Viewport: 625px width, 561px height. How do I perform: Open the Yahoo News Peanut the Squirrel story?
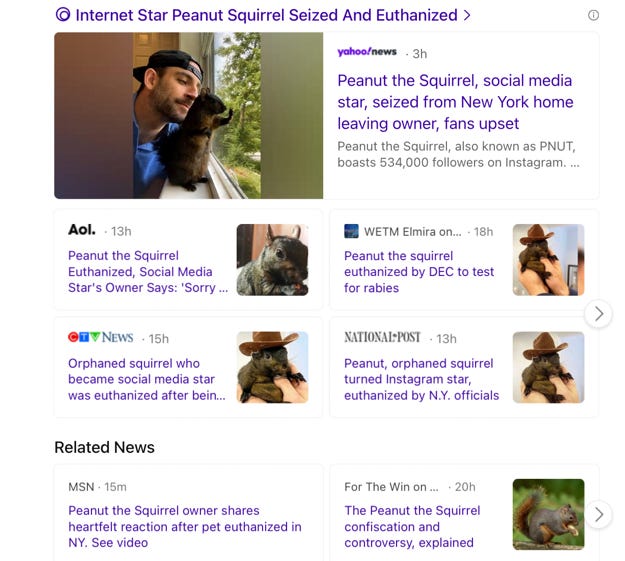tap(455, 102)
